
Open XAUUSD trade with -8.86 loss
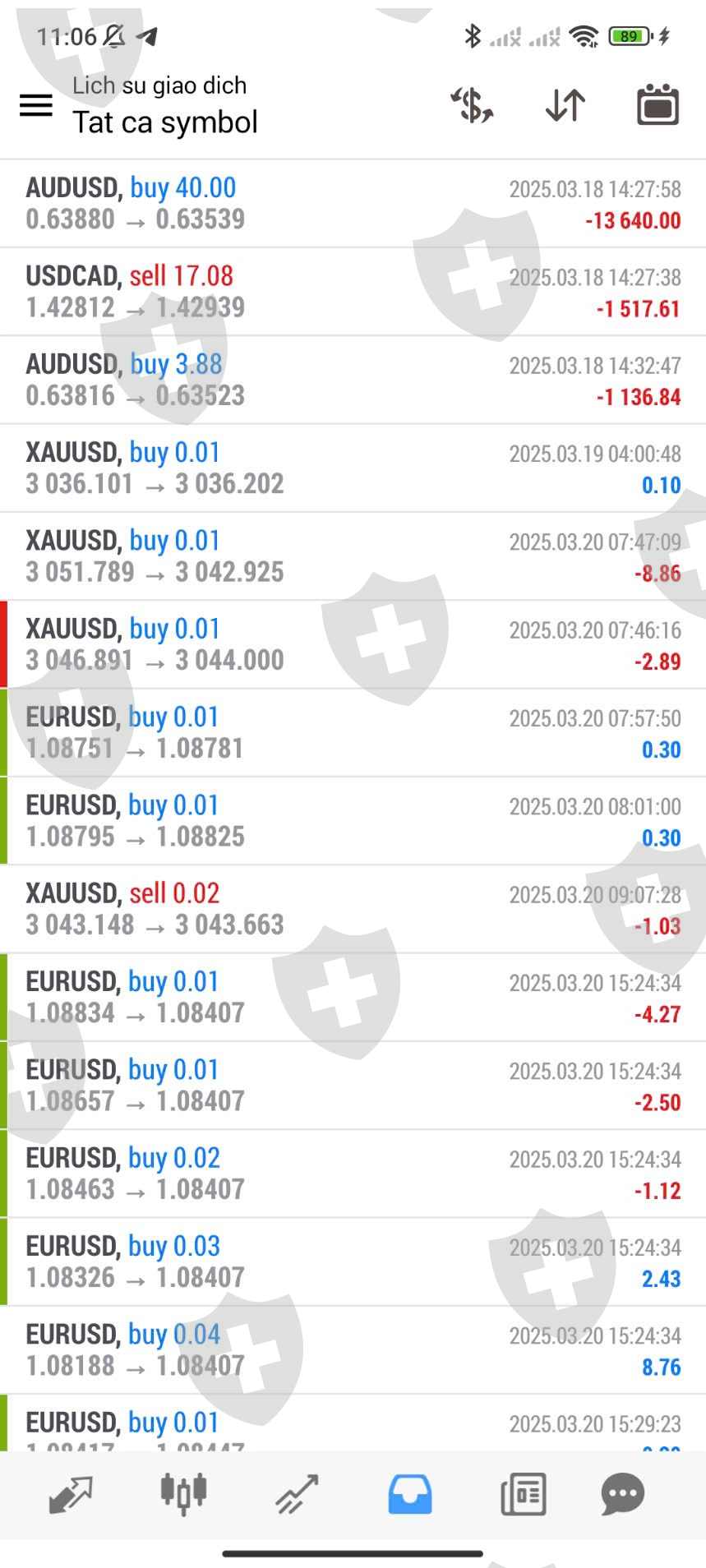353,556
